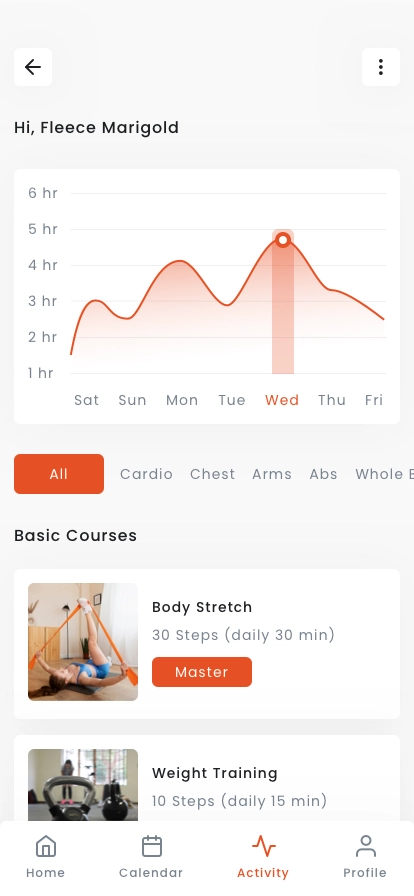Tap the Master button on Body Stretch
The width and height of the screenshot is (414, 896).
pyautogui.click(x=202, y=672)
